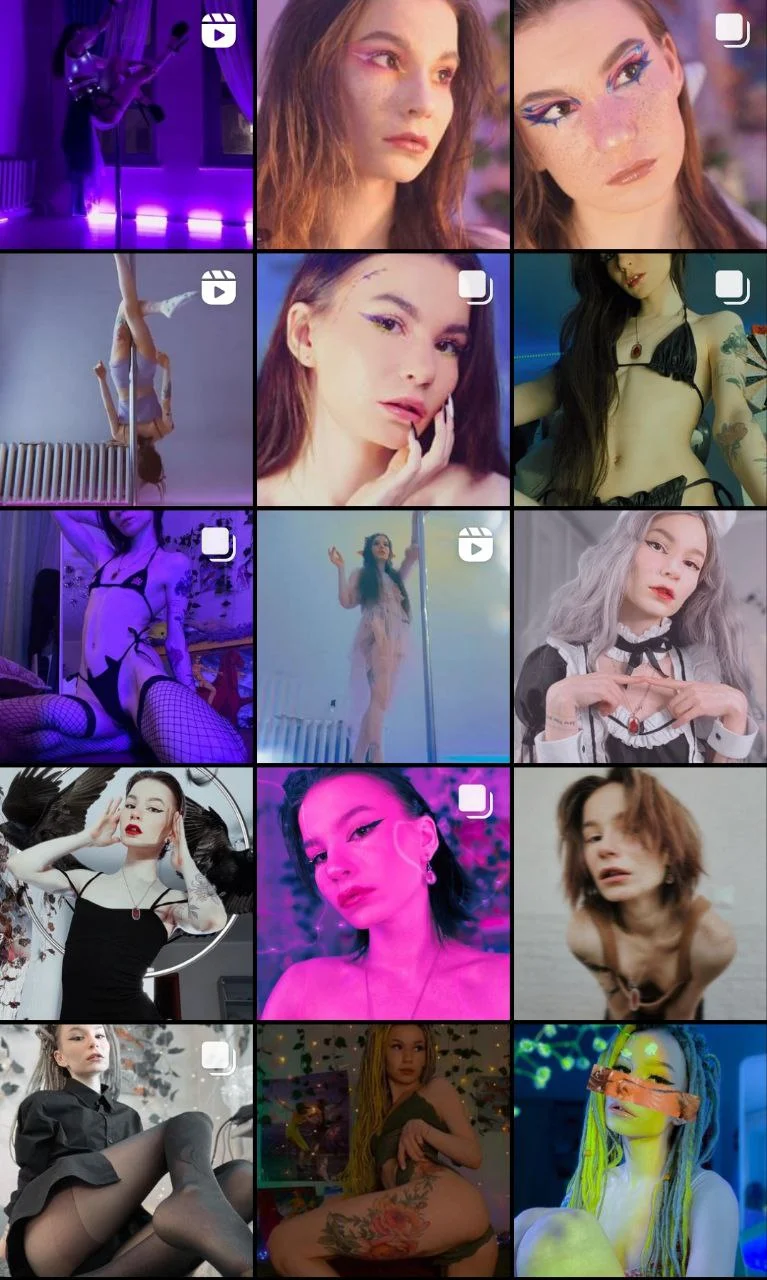Open the gray wig maid costume post
Viewport: 767px width, 1280px height.
click(x=640, y=637)
